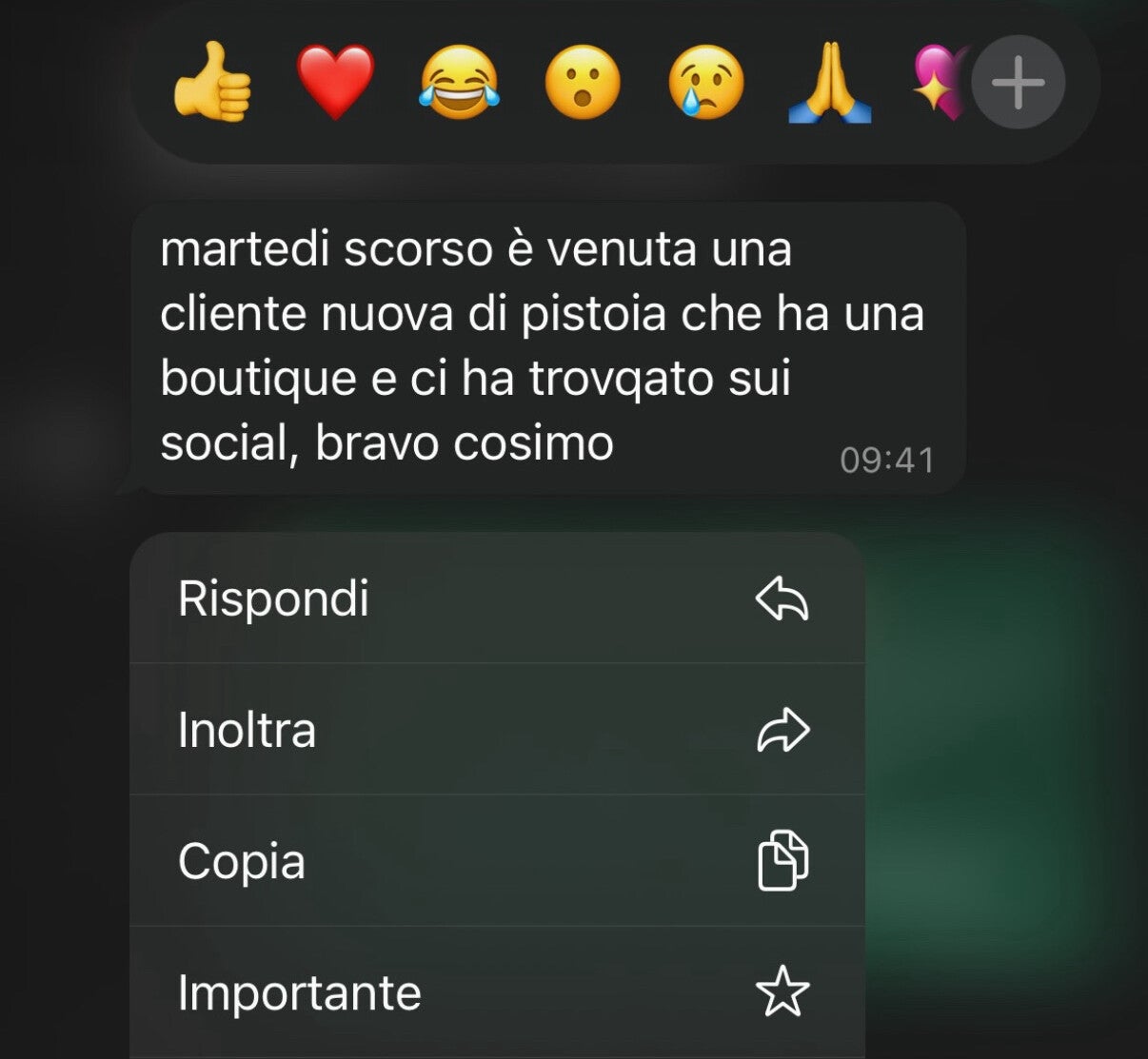React with the crying face emoji
This screenshot has height=1059, width=1148.
(705, 84)
